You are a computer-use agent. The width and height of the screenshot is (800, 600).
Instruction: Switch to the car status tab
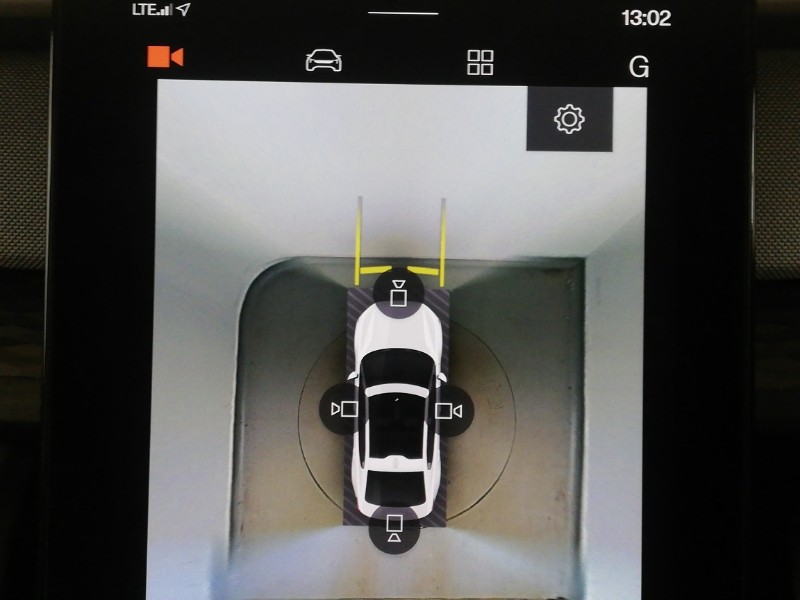point(322,61)
